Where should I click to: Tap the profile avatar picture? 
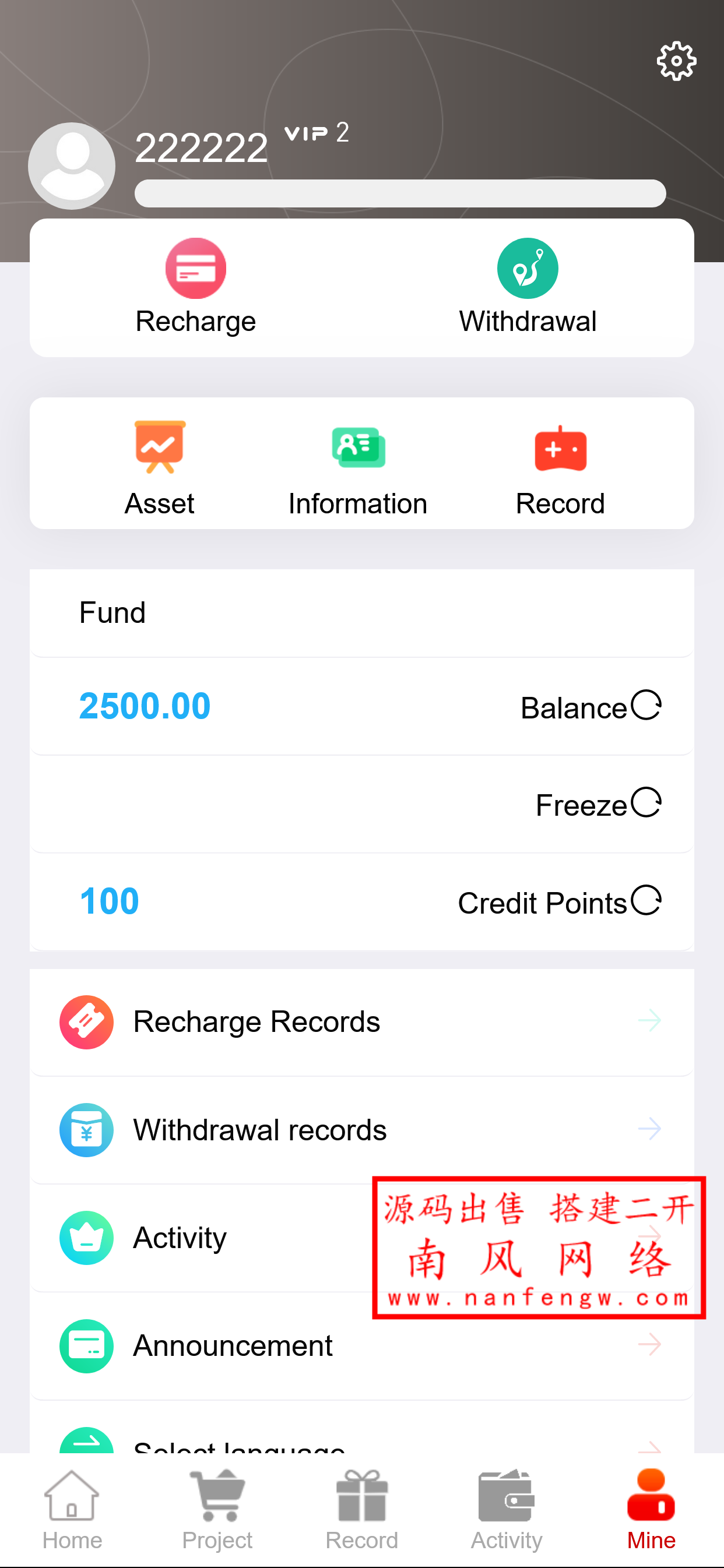72,165
